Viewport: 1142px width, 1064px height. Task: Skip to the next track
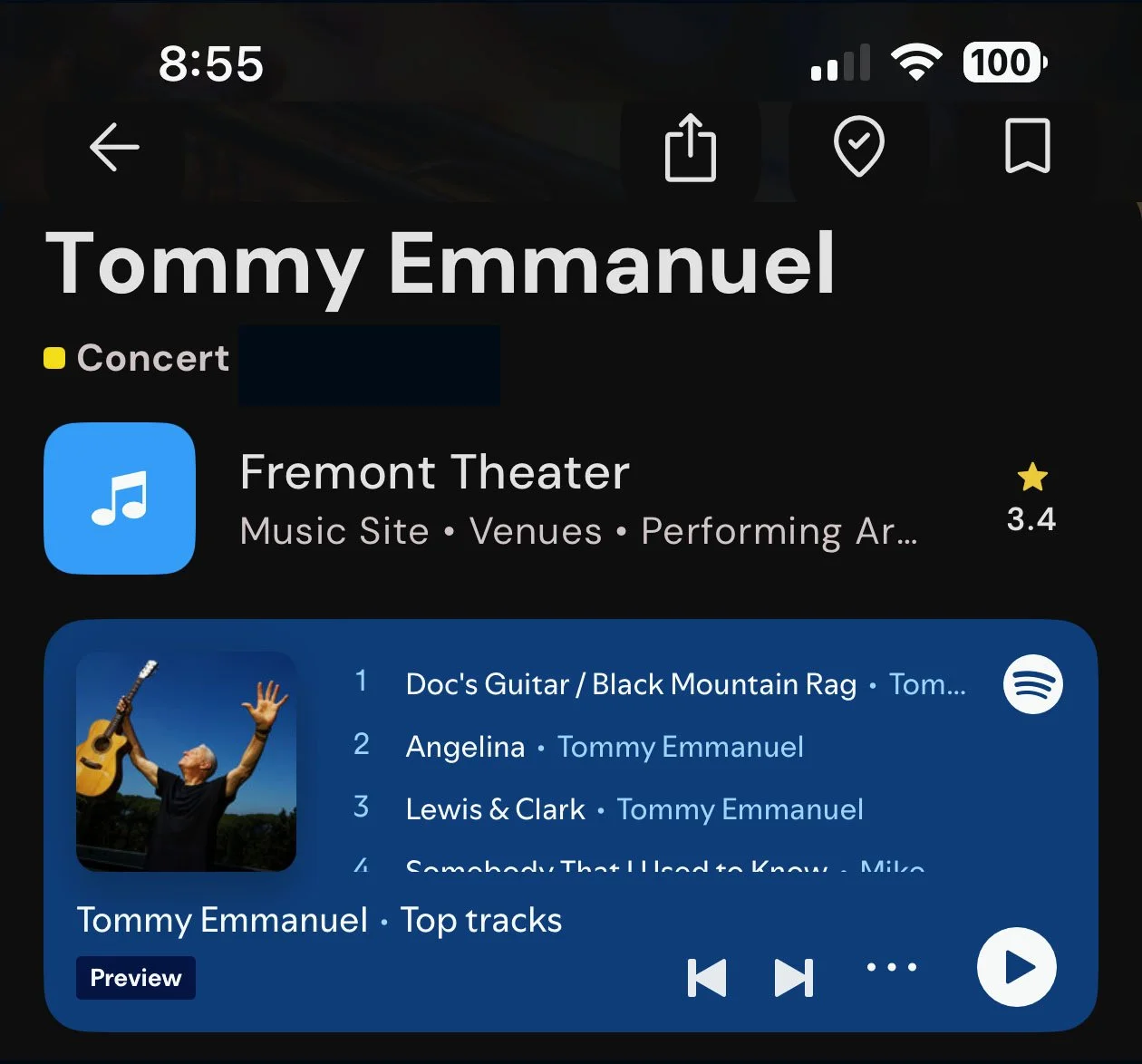[794, 978]
